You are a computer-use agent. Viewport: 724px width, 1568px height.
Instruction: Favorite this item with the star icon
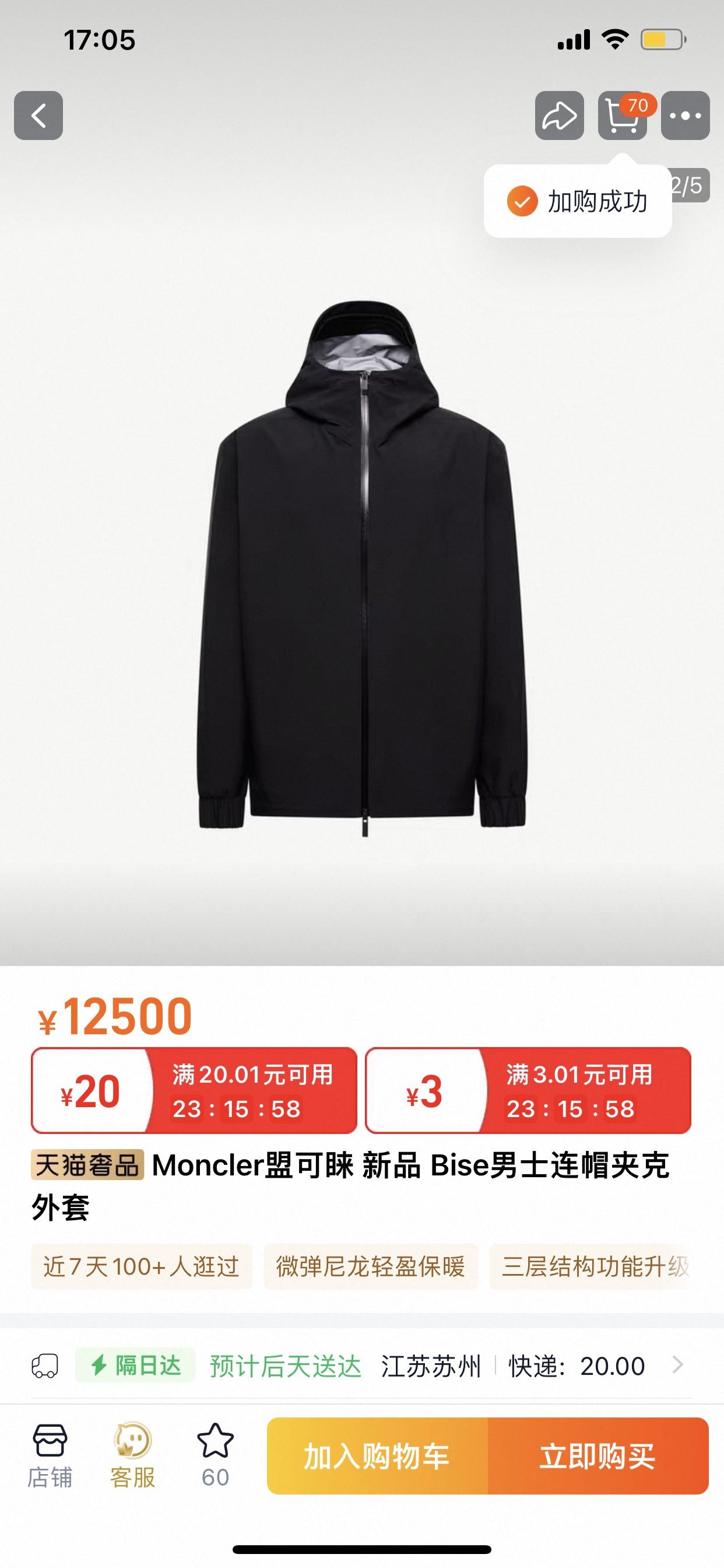pyautogui.click(x=215, y=1455)
